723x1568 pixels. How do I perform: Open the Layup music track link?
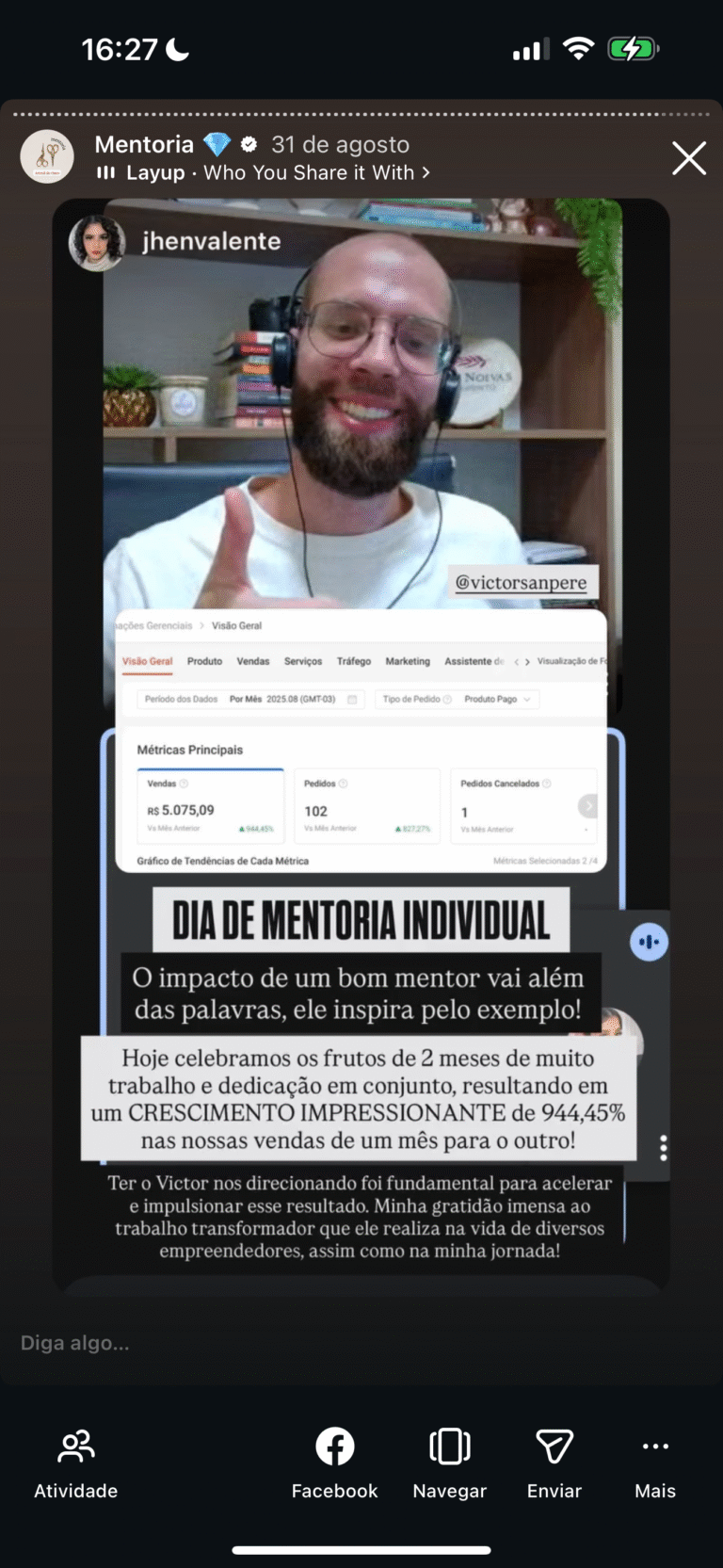(264, 173)
